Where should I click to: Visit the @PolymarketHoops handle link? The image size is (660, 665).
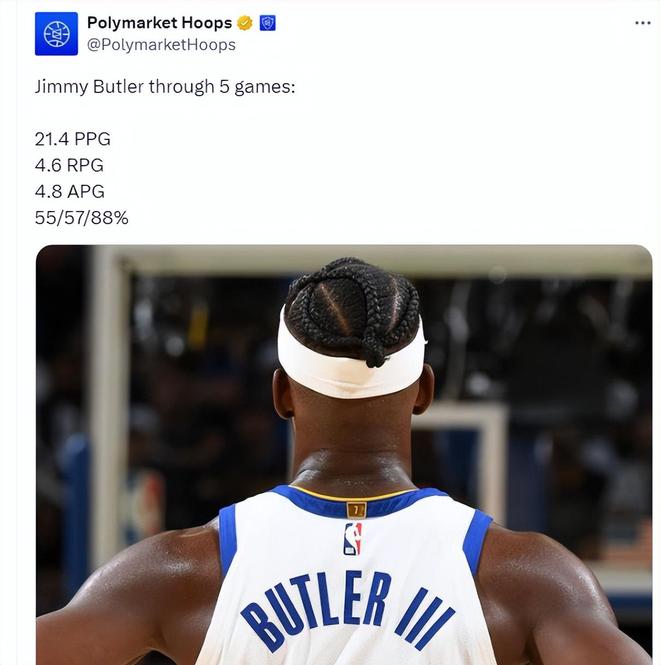coord(161,45)
